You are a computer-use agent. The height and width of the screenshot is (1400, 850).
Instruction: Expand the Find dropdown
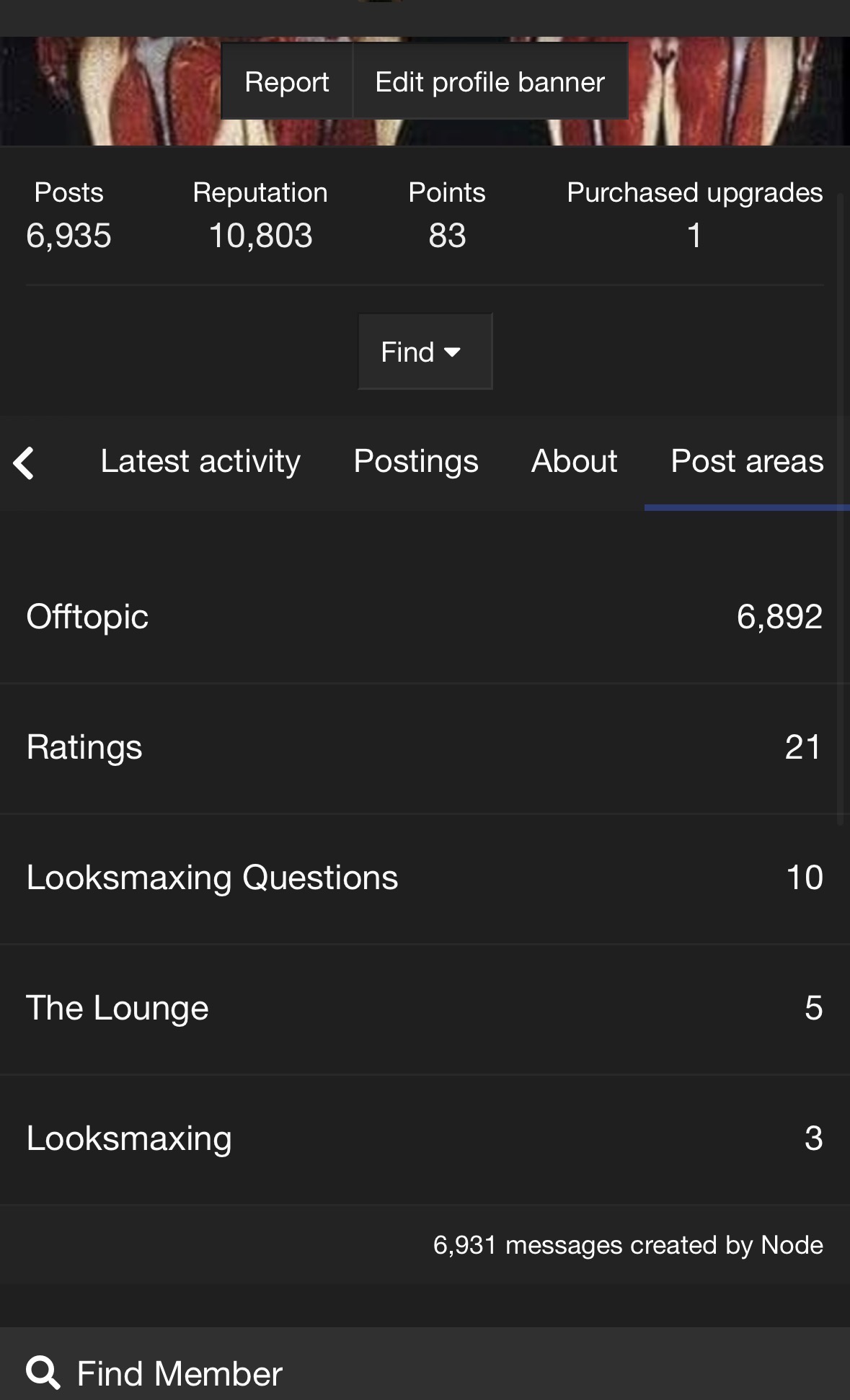(x=425, y=352)
